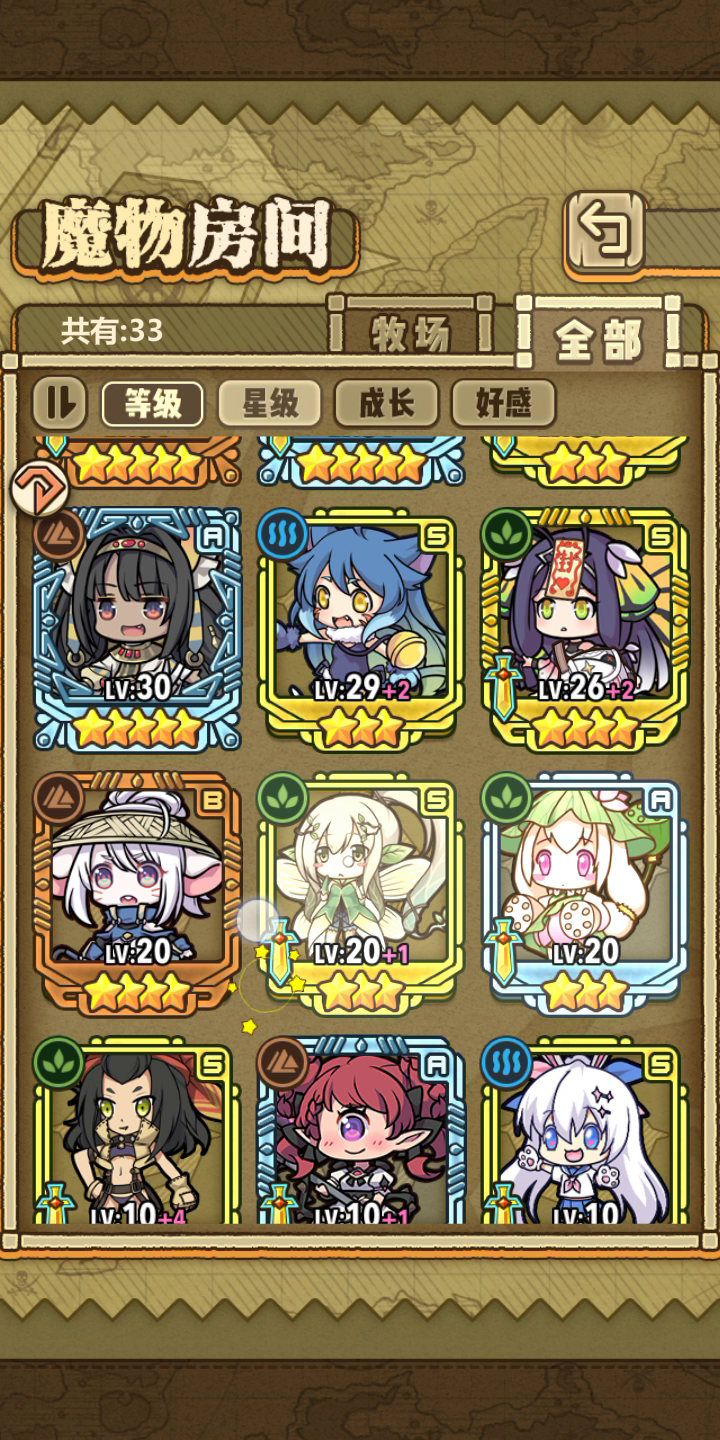Open the LV:29+2 blue cat-girl card
The width and height of the screenshot is (720, 1440).
pyautogui.click(x=362, y=625)
